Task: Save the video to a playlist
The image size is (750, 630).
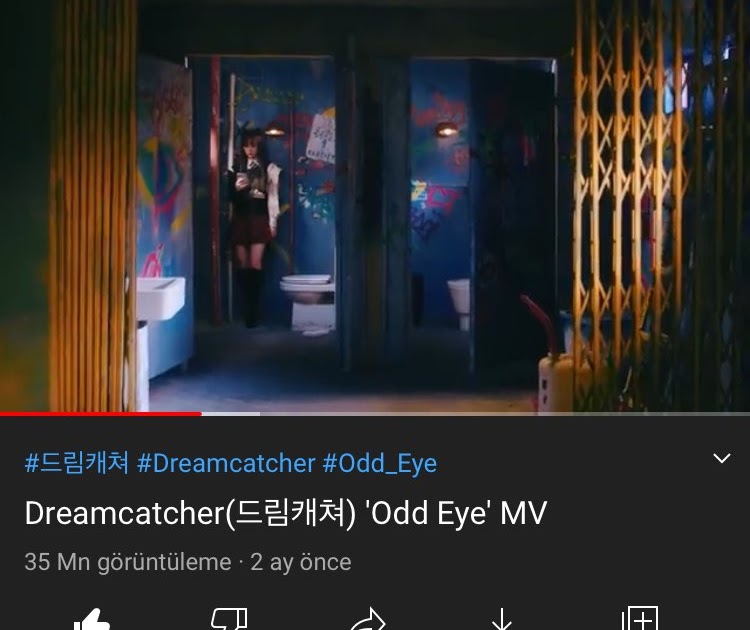Action: (x=640, y=619)
